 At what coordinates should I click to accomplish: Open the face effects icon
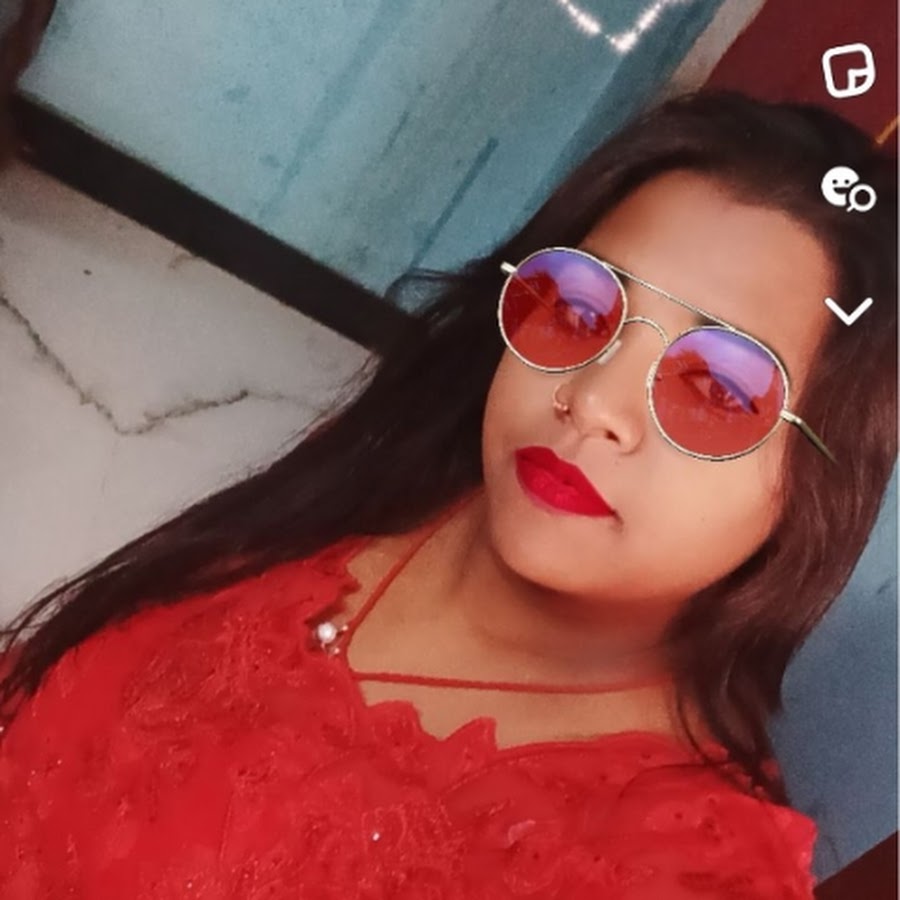coord(847,189)
